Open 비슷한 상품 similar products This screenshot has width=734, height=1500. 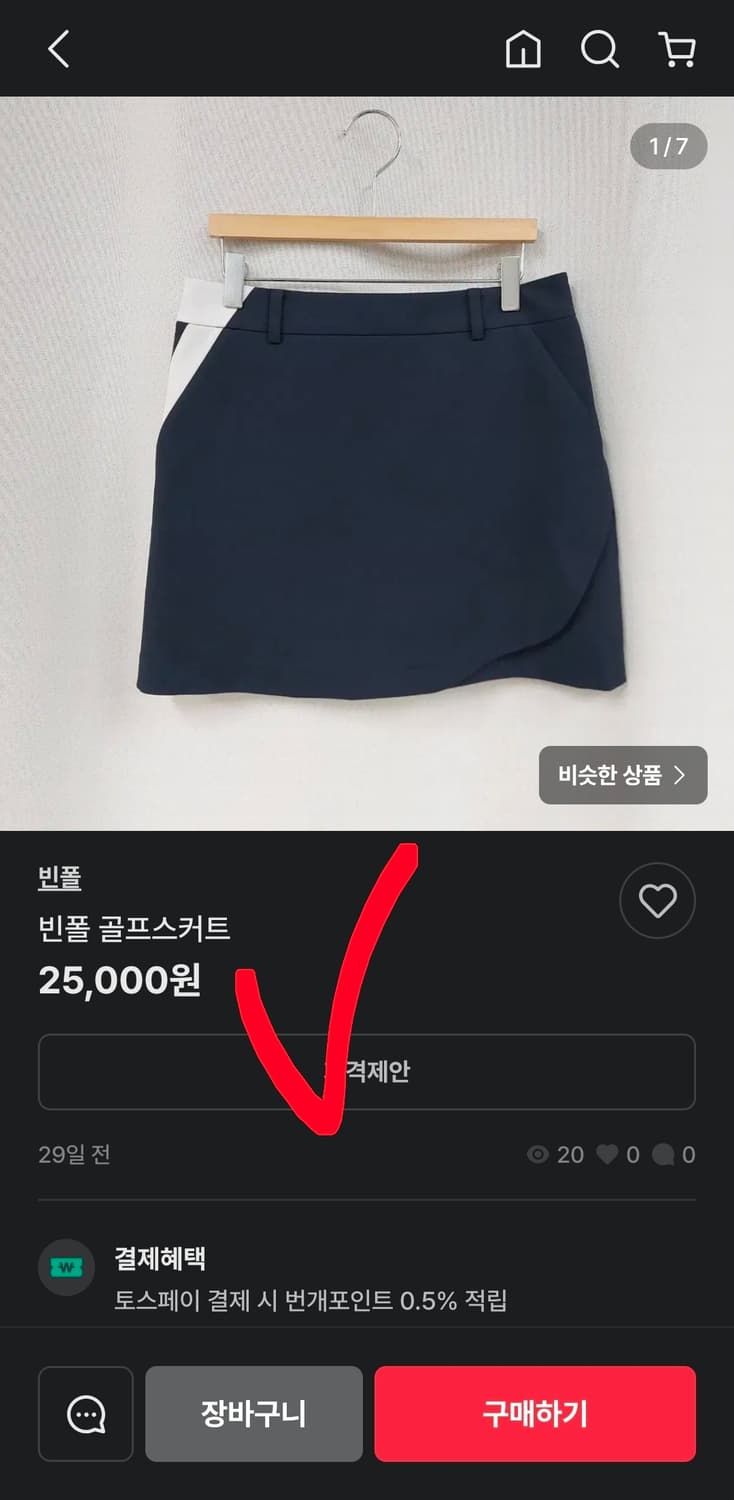point(622,775)
